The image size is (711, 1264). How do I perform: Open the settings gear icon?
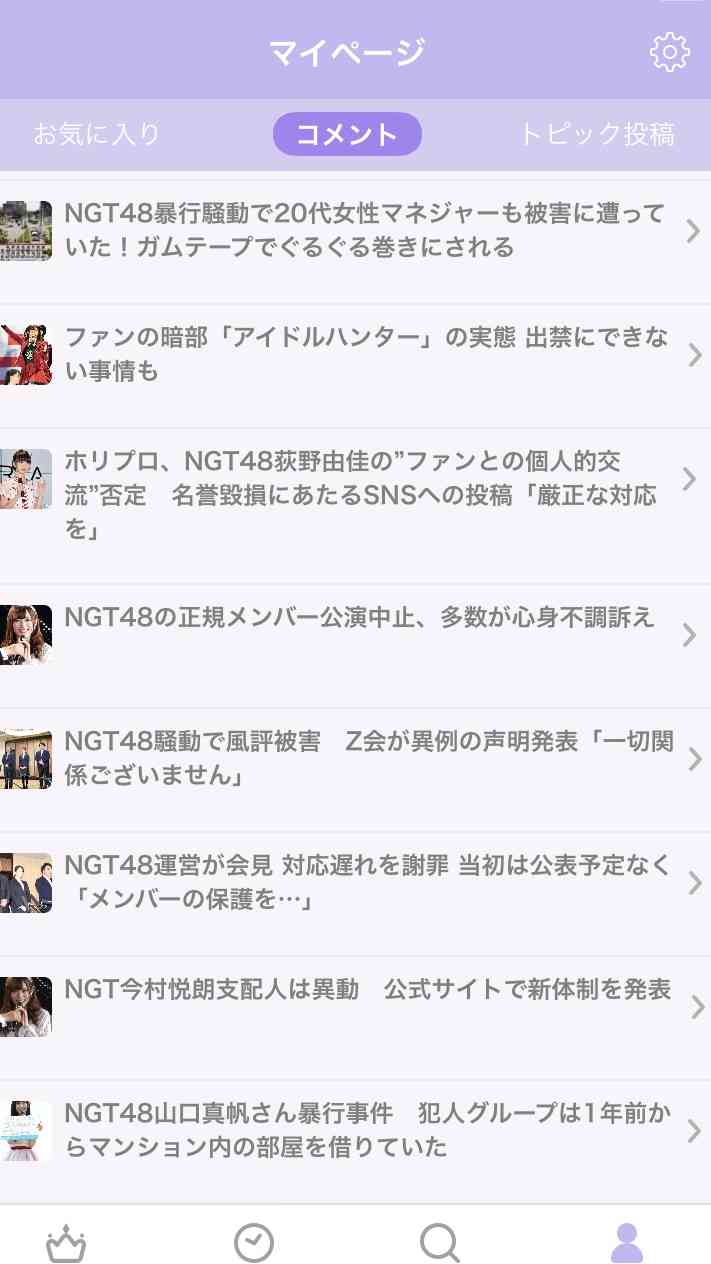click(669, 52)
